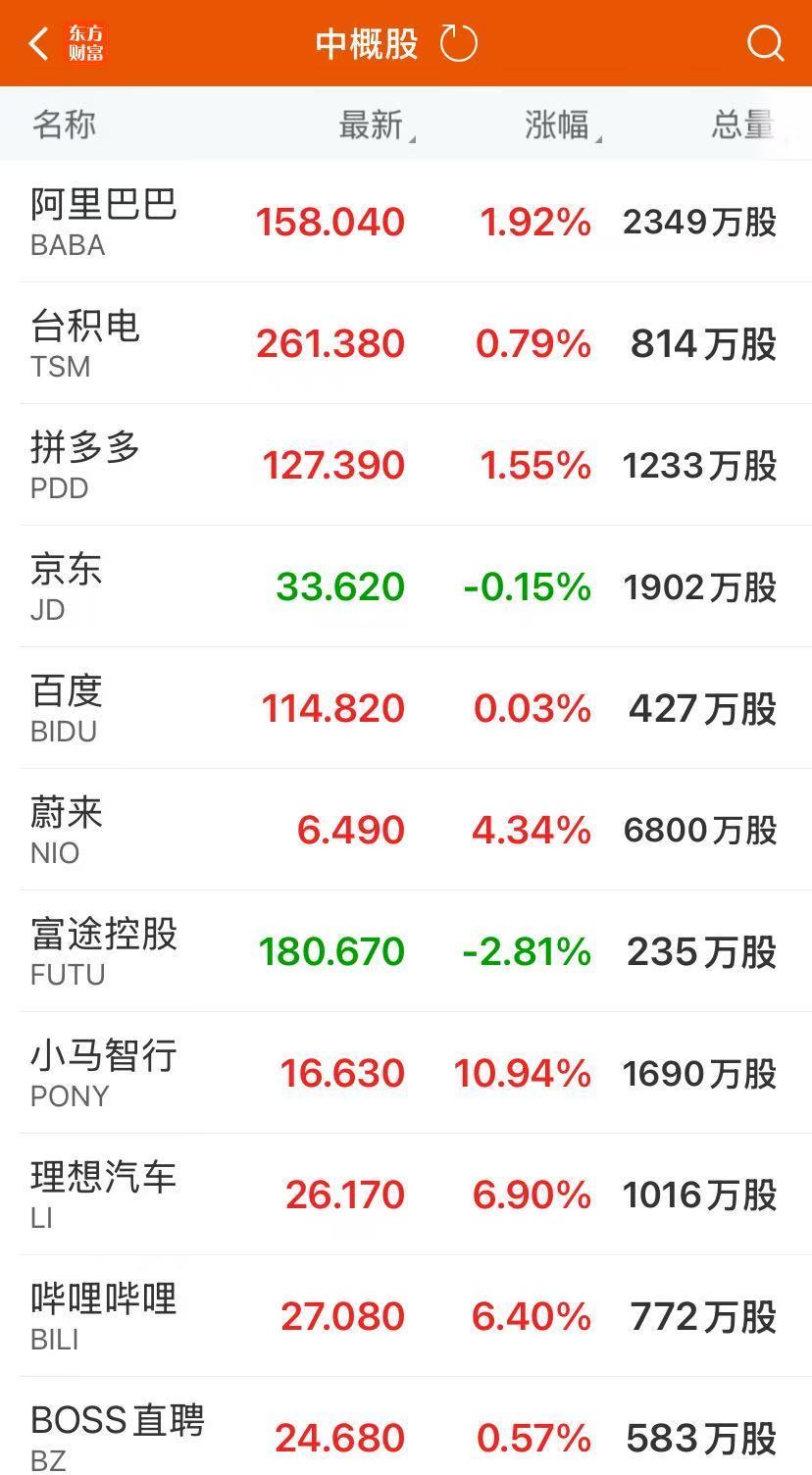This screenshot has height=1475, width=812.
Task: Sort by 涨幅 column header
Action: tap(563, 125)
